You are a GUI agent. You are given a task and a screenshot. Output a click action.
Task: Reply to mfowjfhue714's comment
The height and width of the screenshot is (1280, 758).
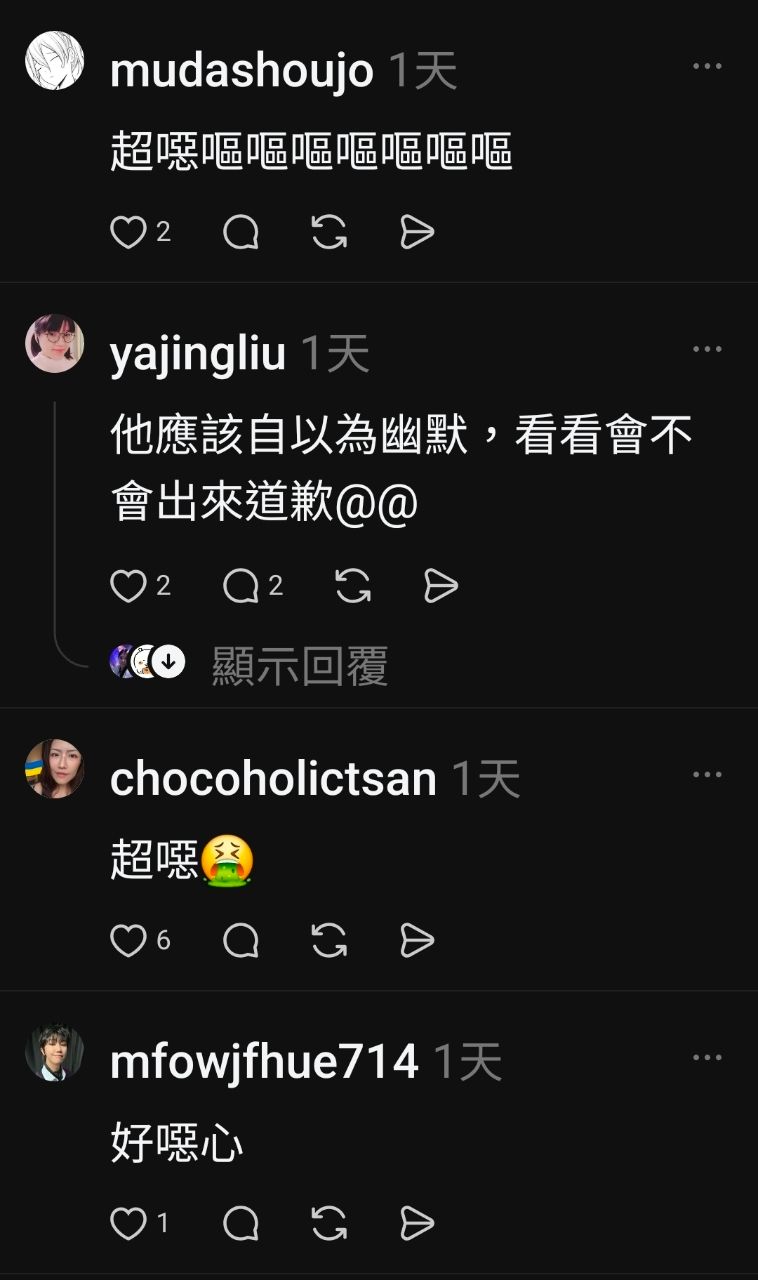click(241, 1223)
